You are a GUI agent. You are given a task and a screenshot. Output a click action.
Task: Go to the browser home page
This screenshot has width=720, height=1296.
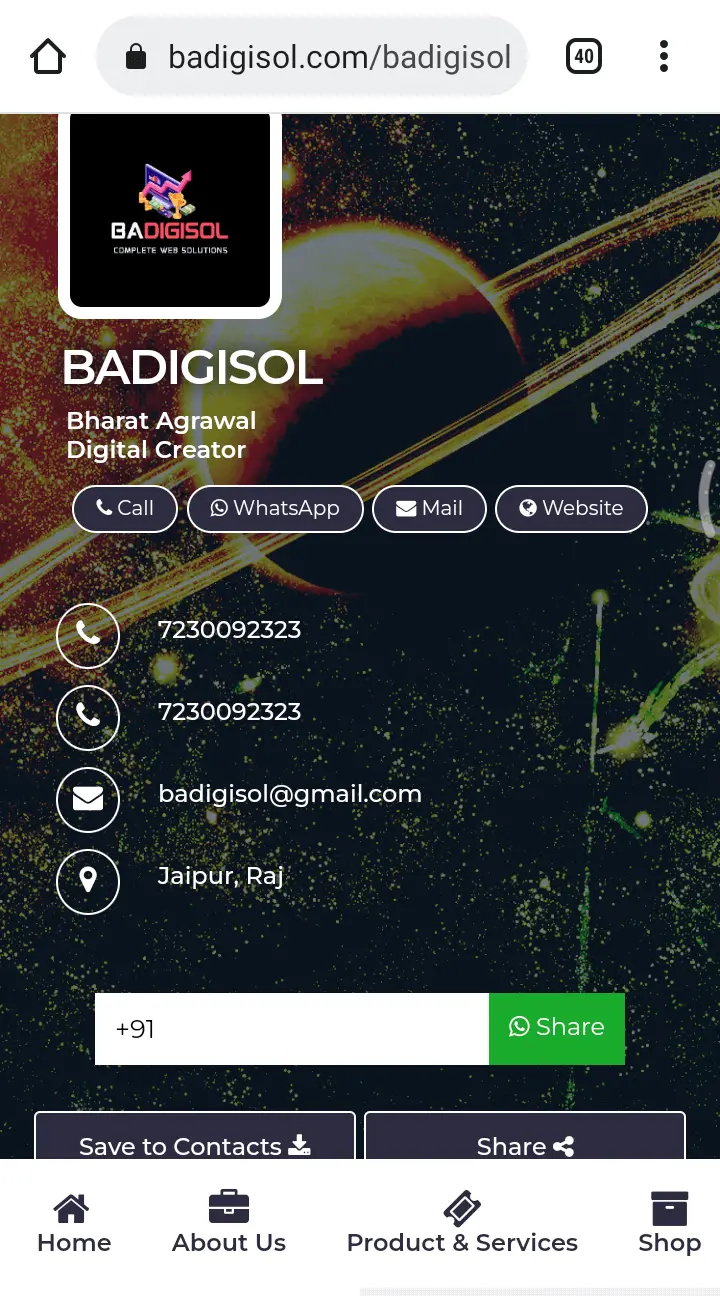[x=48, y=57]
